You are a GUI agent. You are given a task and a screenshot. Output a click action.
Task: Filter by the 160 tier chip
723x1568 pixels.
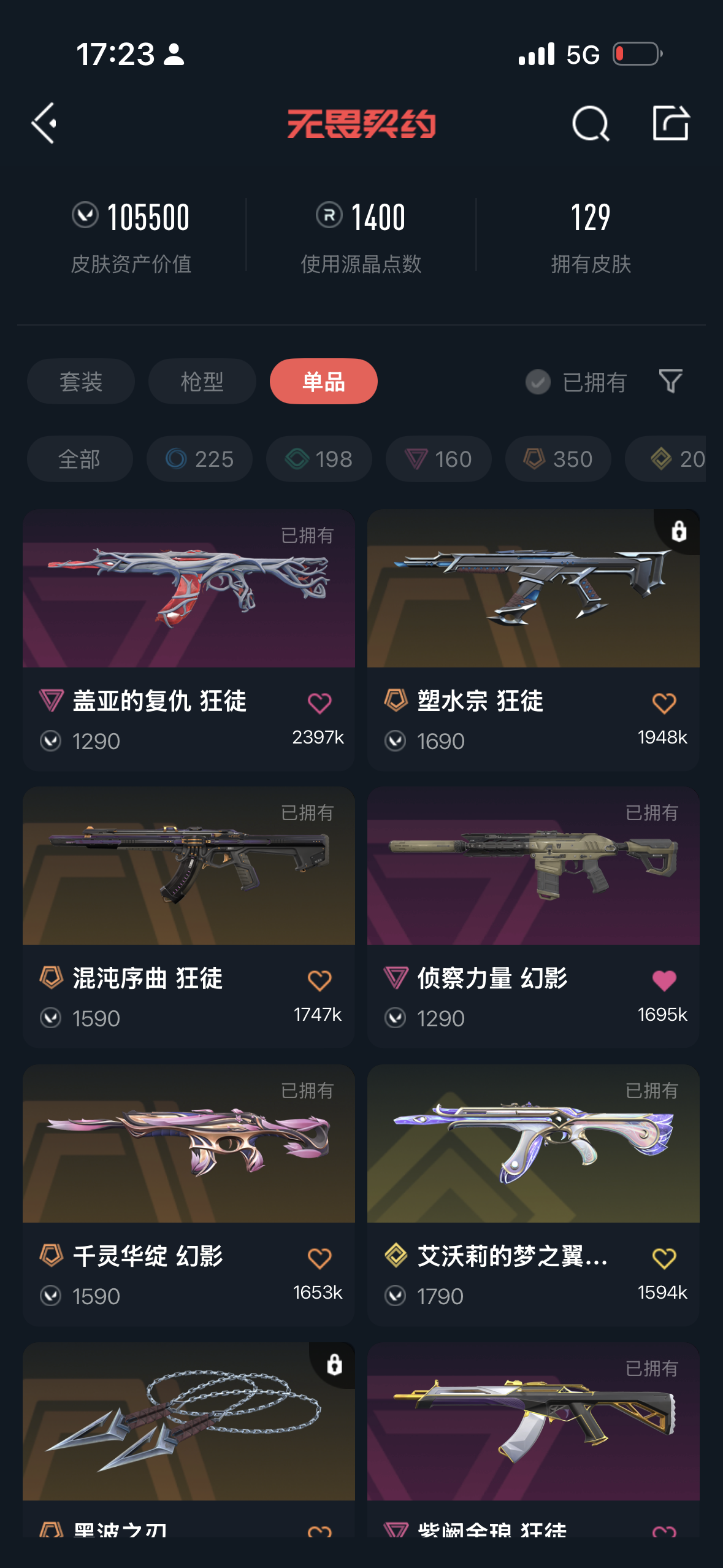pos(438,459)
